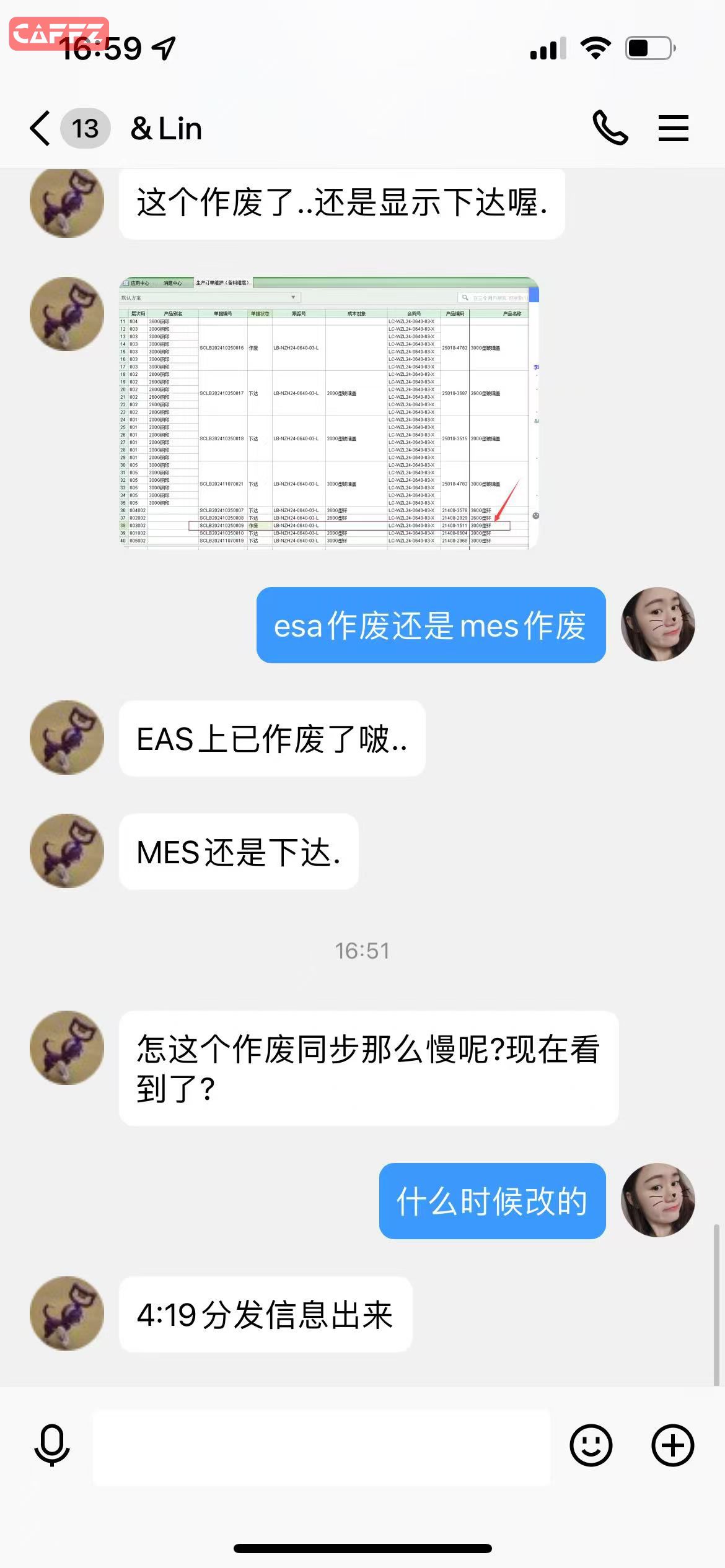Image resolution: width=725 pixels, height=1568 pixels.
Task: Open the emoji picker
Action: tap(591, 1445)
